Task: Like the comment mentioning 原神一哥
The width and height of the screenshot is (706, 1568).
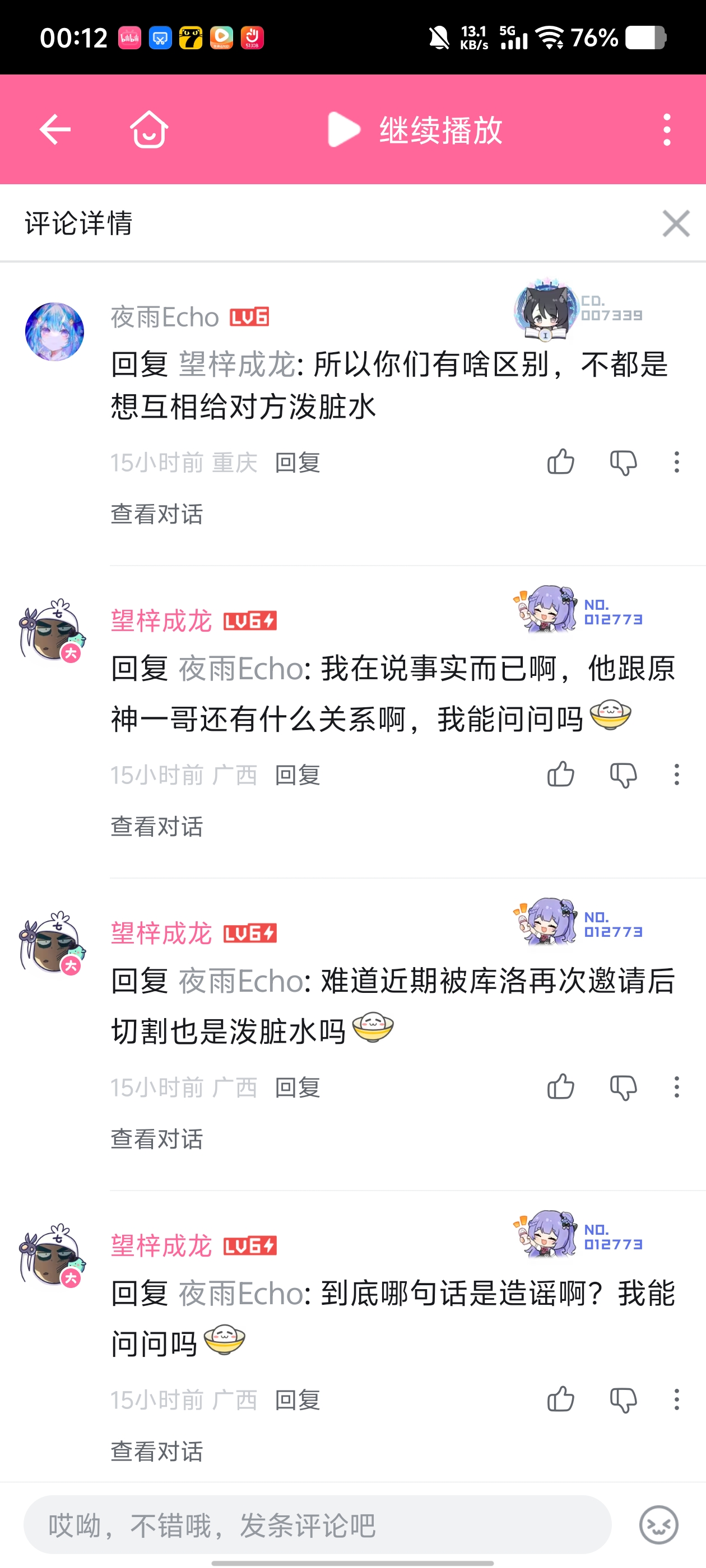Action: [560, 774]
